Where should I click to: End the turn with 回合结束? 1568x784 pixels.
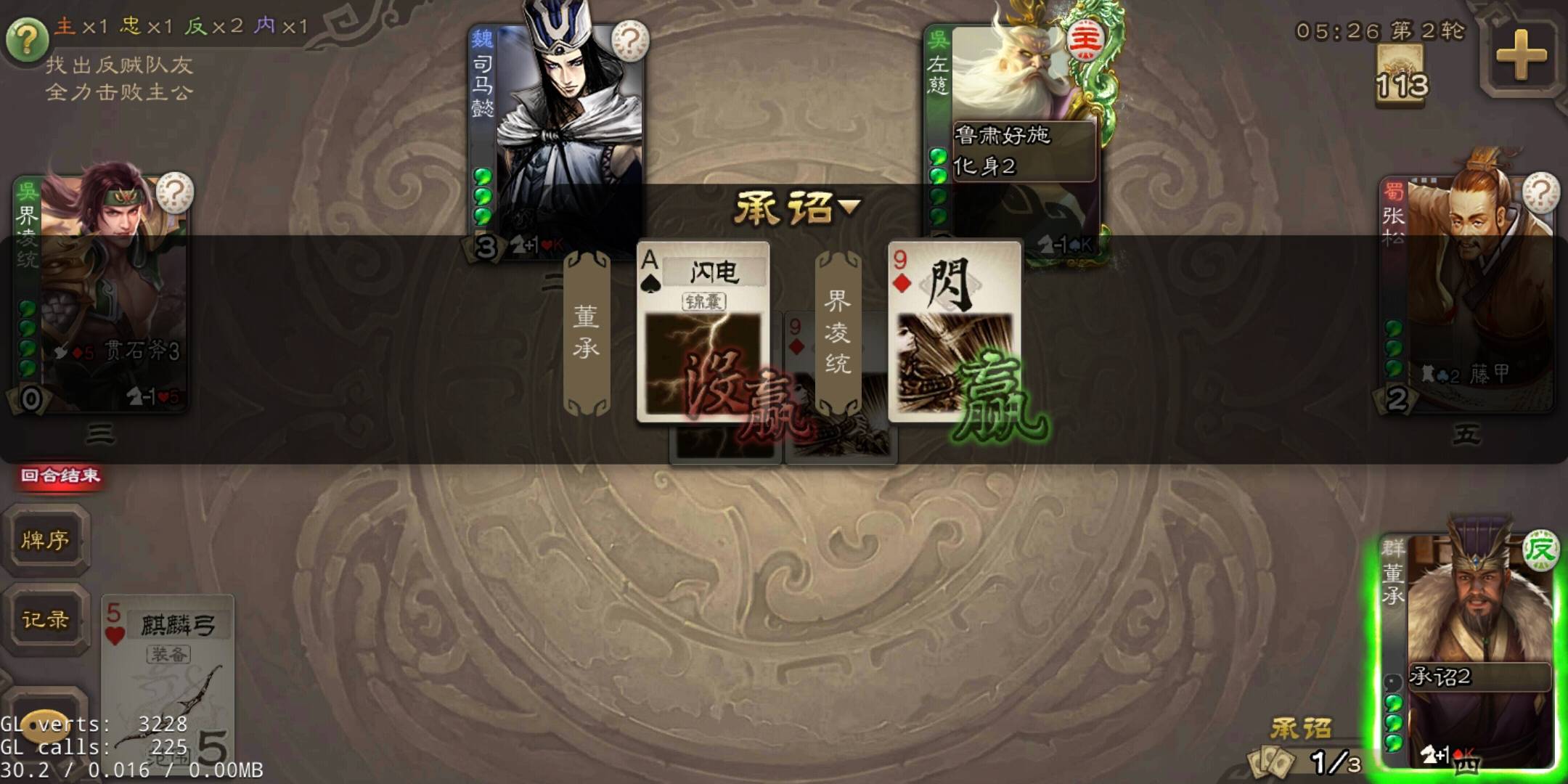click(60, 476)
